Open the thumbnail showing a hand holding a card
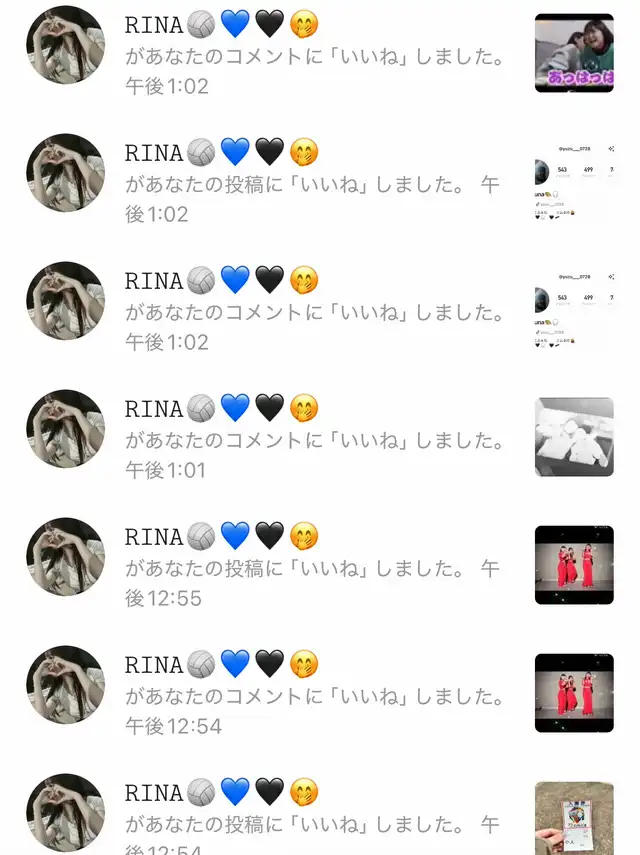640x855 pixels. pos(574,818)
